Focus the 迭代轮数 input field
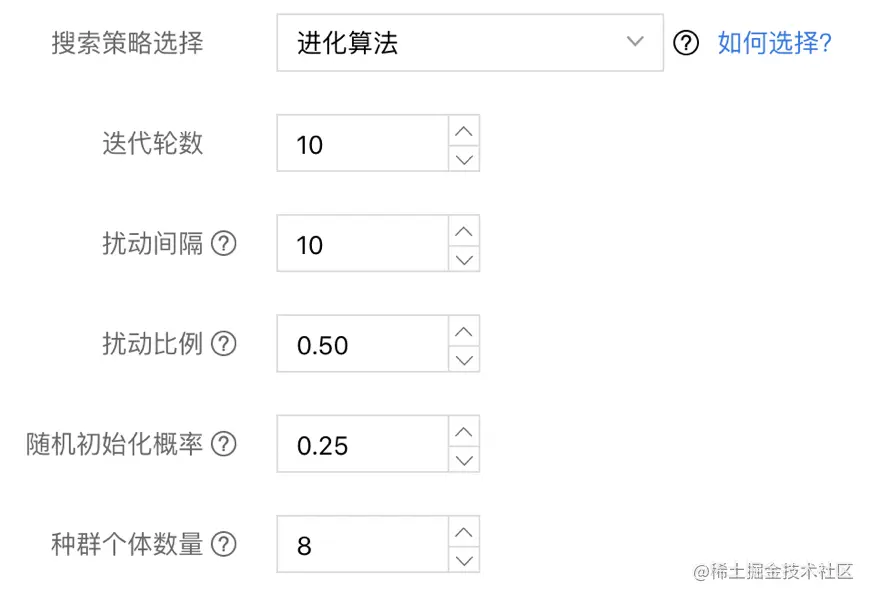Viewport: 872px width, 600px height. (x=361, y=144)
